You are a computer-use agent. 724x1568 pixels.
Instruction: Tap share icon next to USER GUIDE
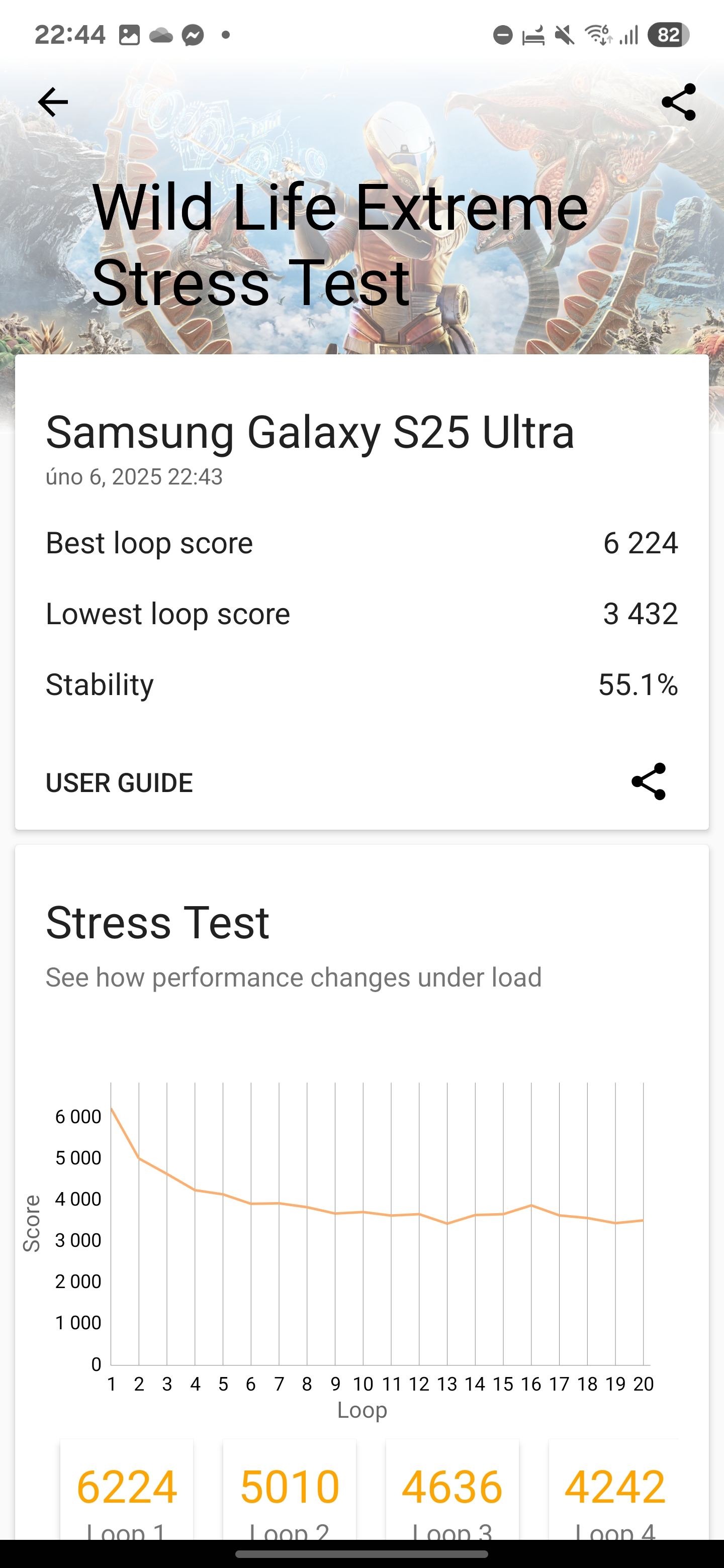point(649,781)
